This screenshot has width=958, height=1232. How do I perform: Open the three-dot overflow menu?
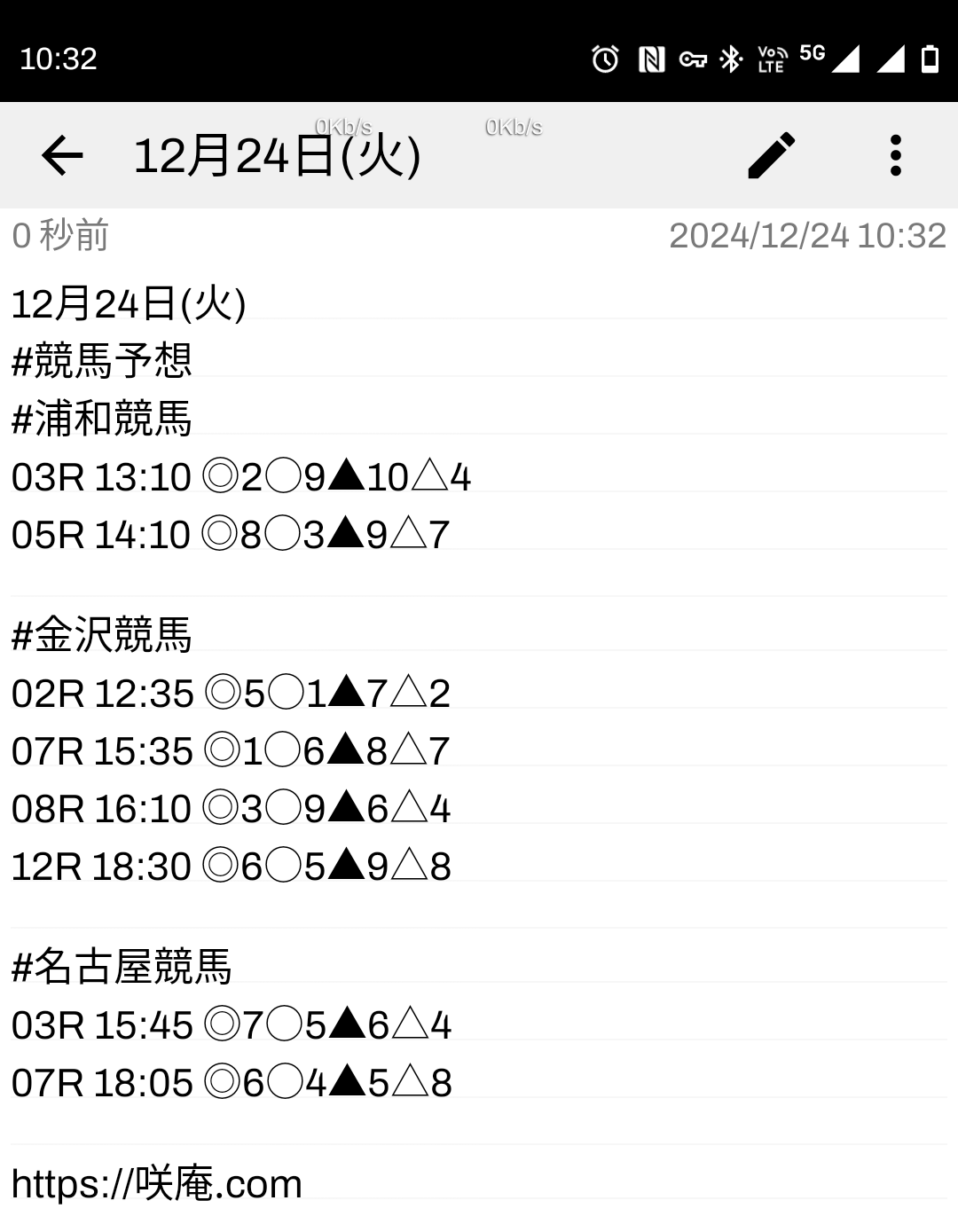click(x=895, y=156)
